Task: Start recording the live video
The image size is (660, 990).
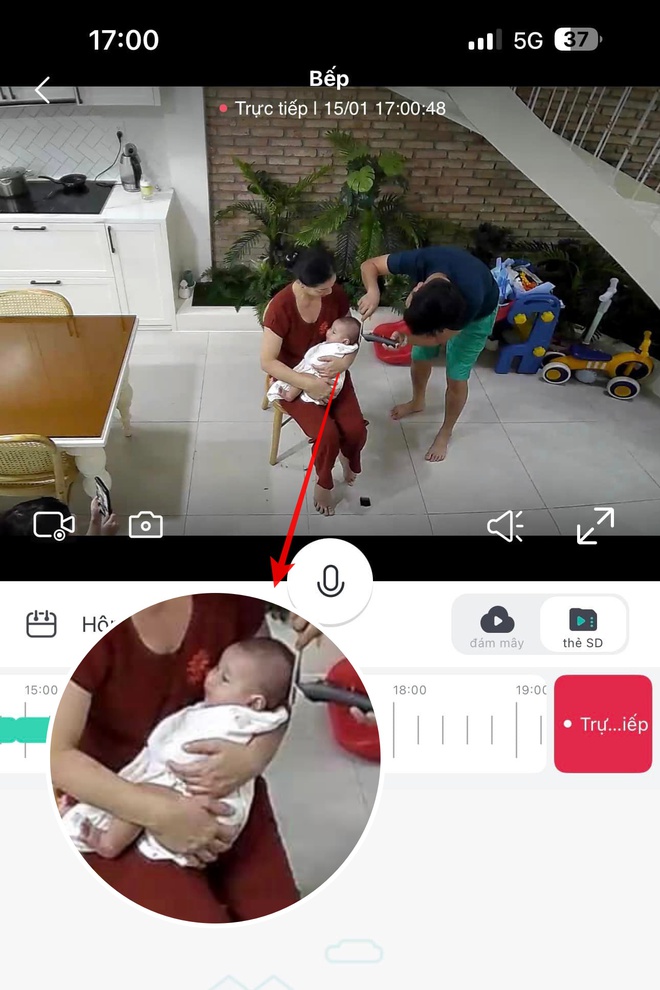Action: pyautogui.click(x=54, y=526)
